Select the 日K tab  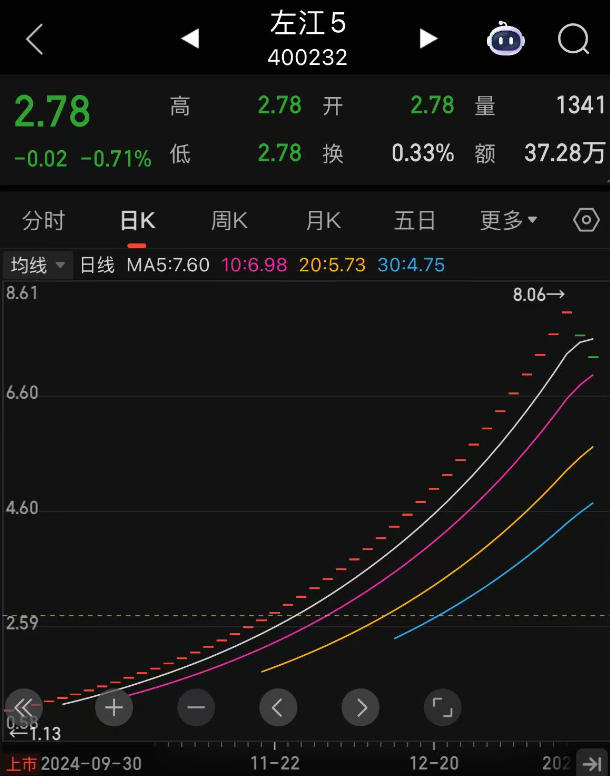[x=137, y=221]
